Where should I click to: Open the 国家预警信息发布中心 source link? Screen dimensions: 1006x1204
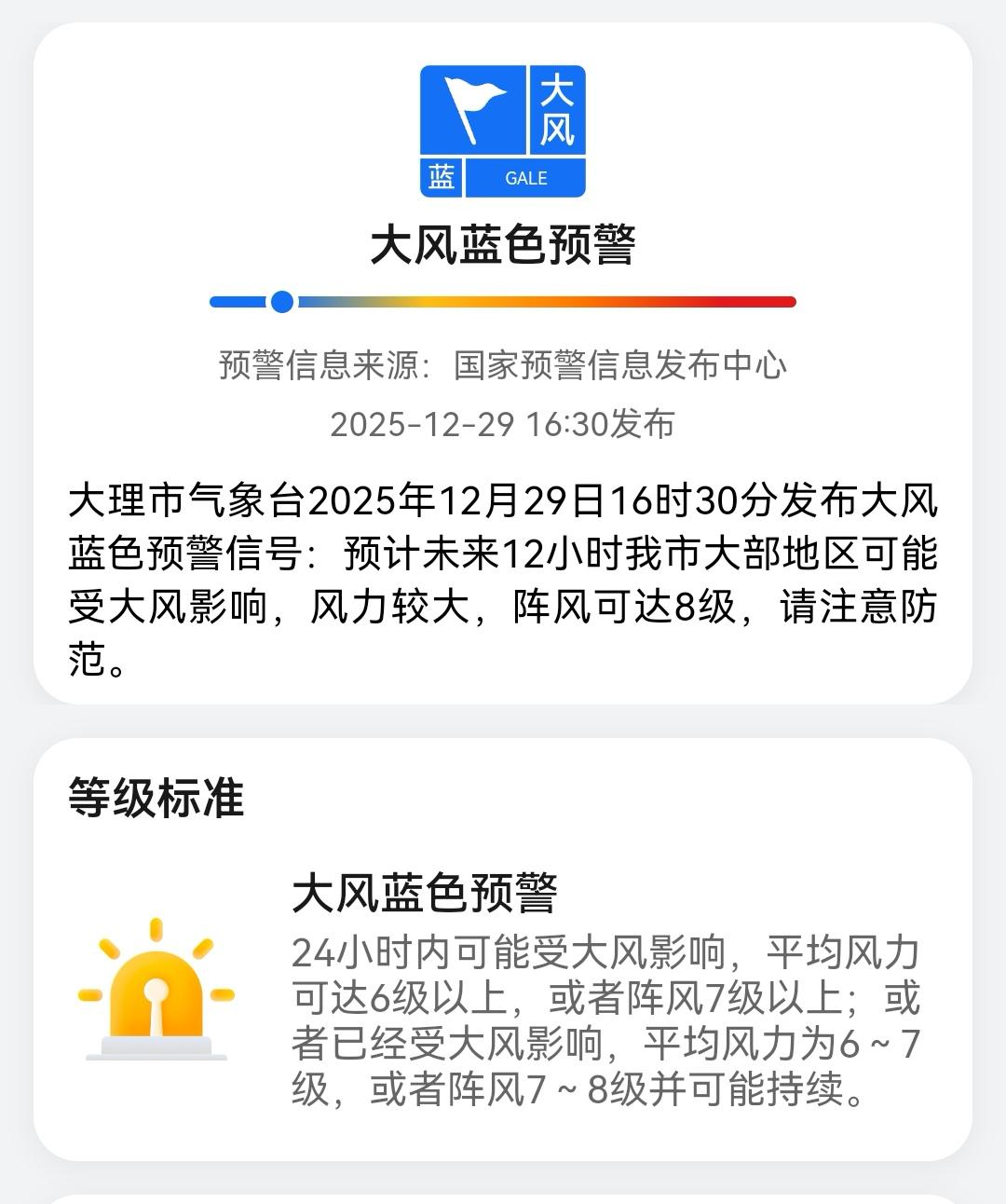[x=622, y=365]
